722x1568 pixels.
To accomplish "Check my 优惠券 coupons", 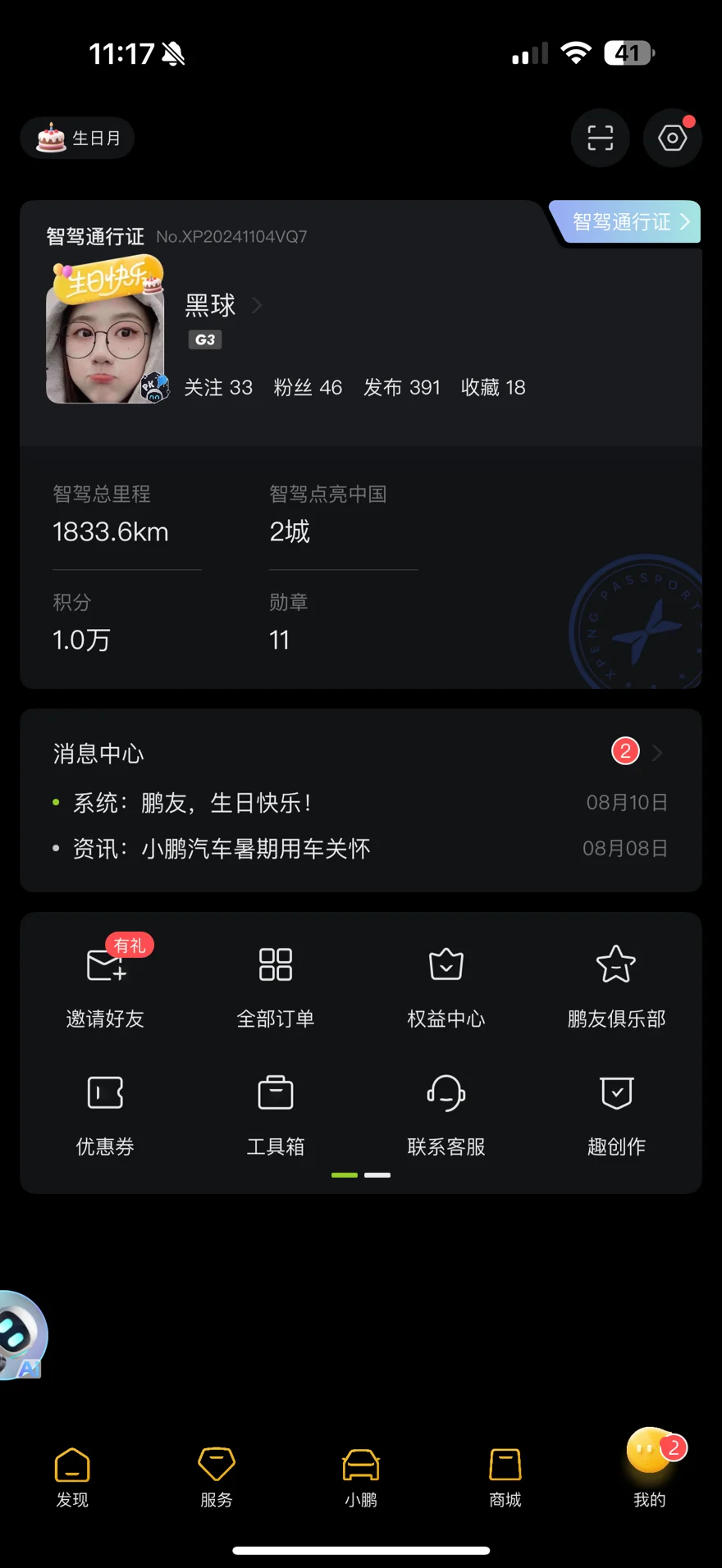I will (x=105, y=1111).
